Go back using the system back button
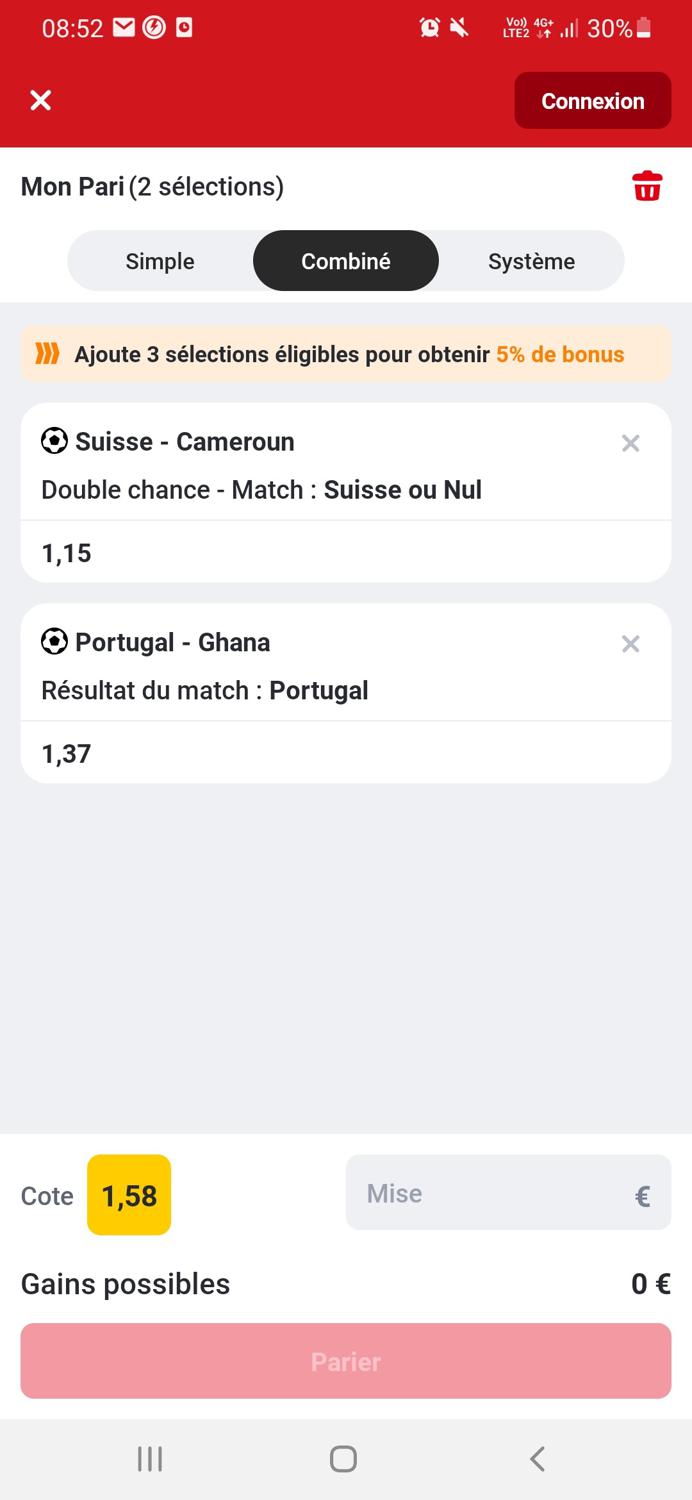Image resolution: width=692 pixels, height=1500 pixels. [537, 1459]
